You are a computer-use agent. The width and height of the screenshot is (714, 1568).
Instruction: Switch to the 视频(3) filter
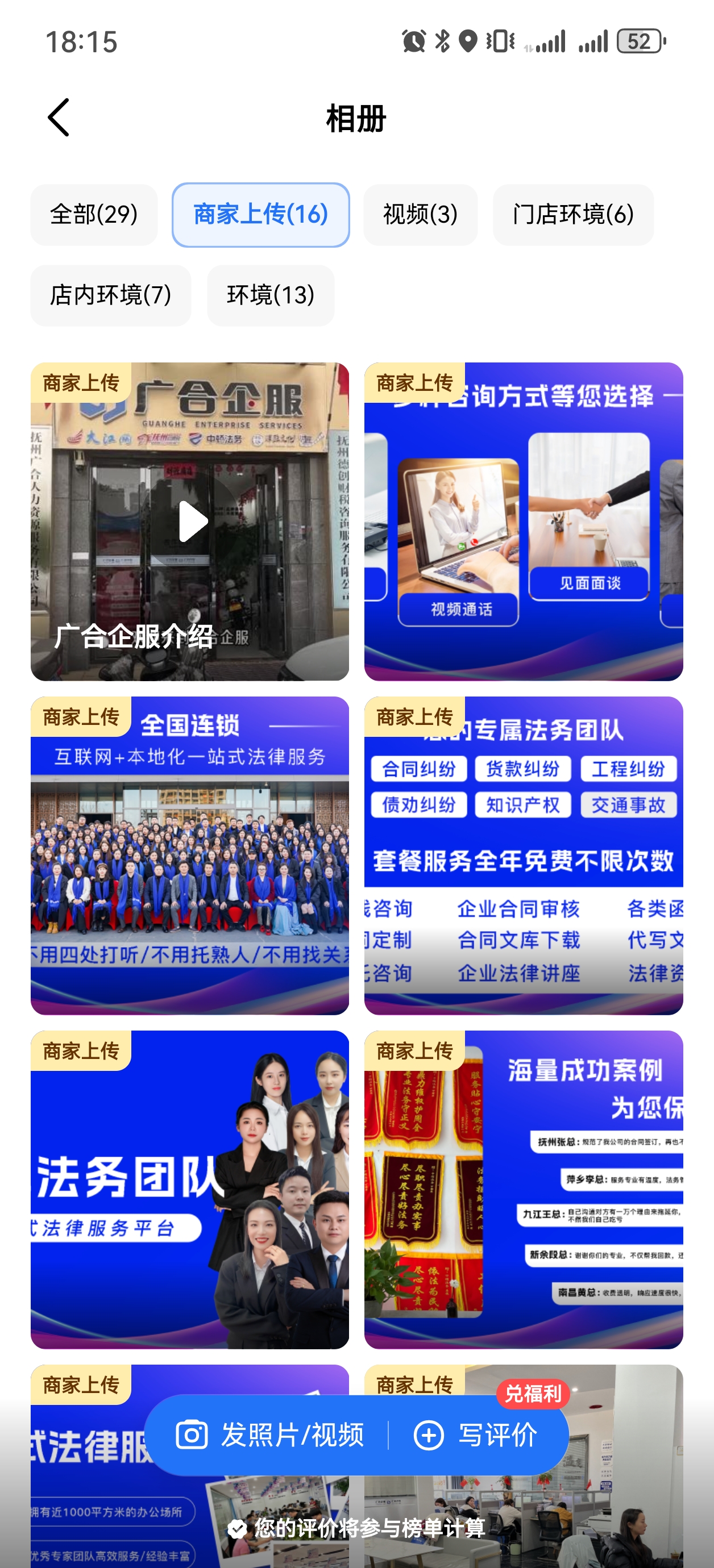[420, 215]
